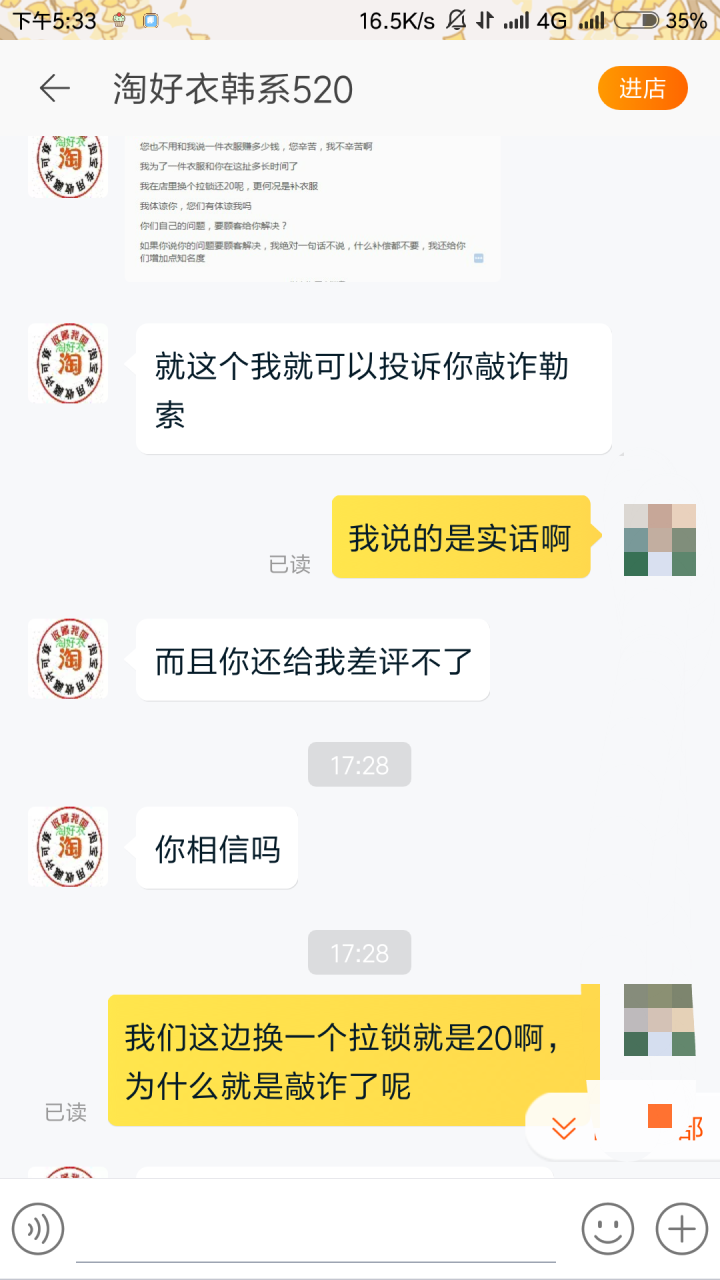Image resolution: width=720 pixels, height=1280 pixels.
Task: Go back using the arrow icon
Action: pyautogui.click(x=54, y=89)
